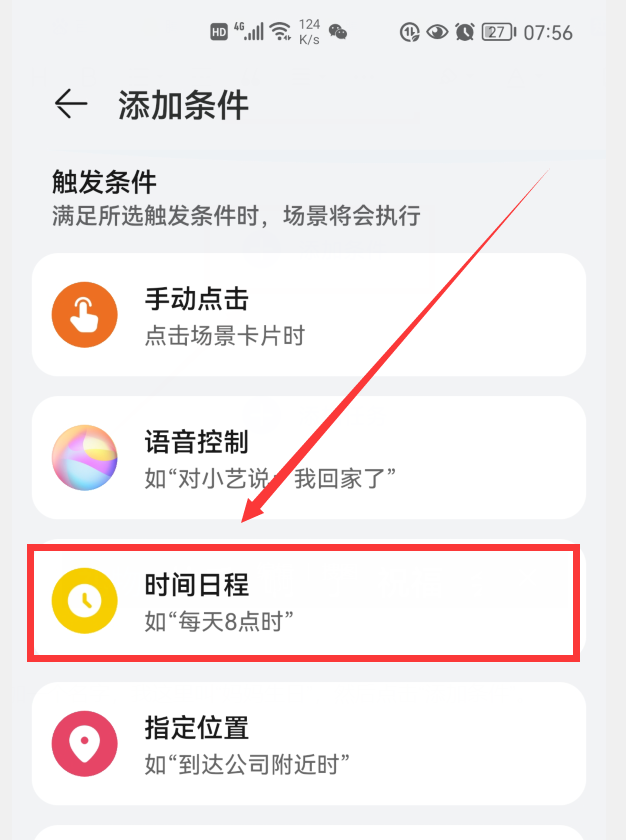Choose 语音控制 as trigger condition

tap(308, 458)
